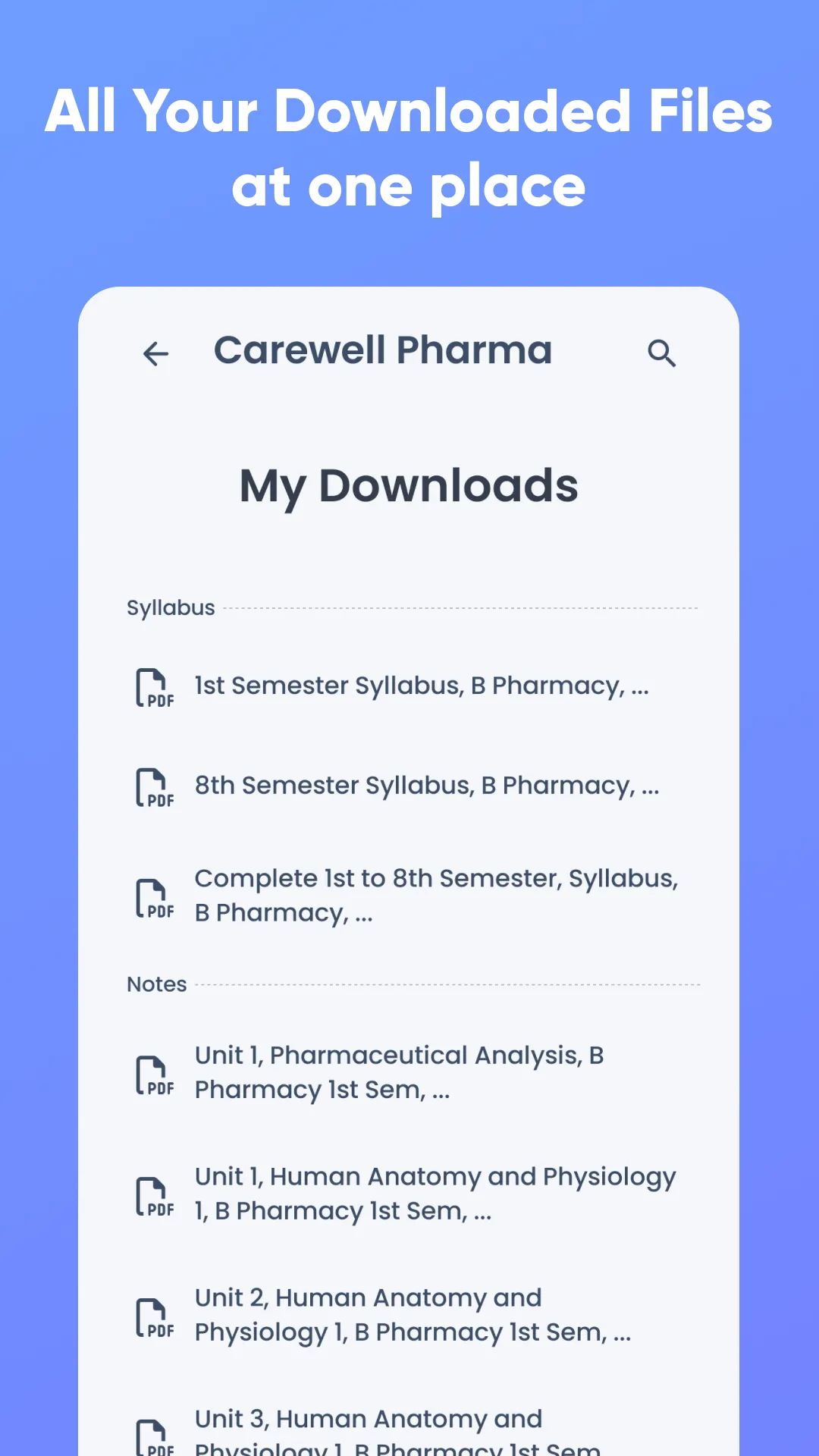
Task: Click PDF icon for Human Anatomy Unit 1
Action: [x=154, y=1195]
